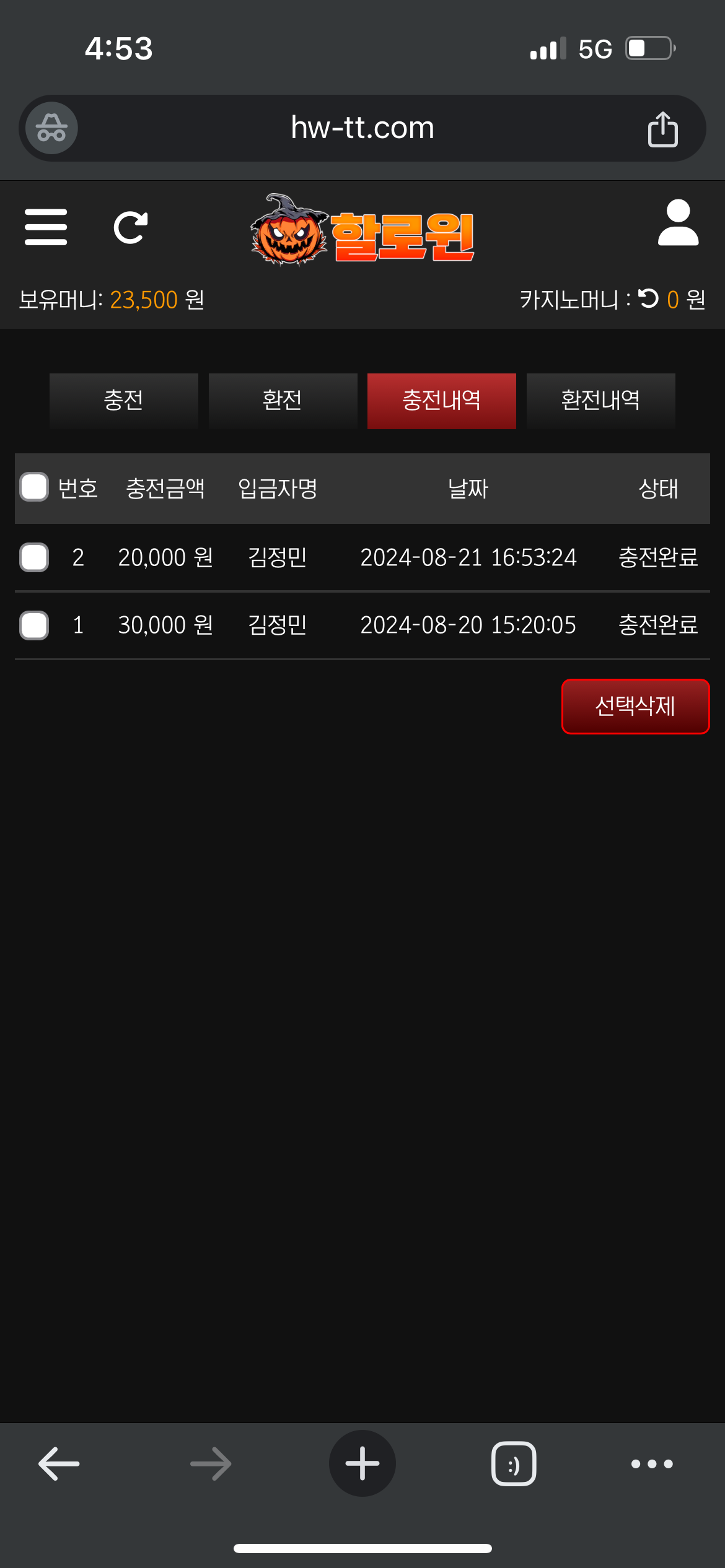Share the page via share icon

click(x=662, y=129)
